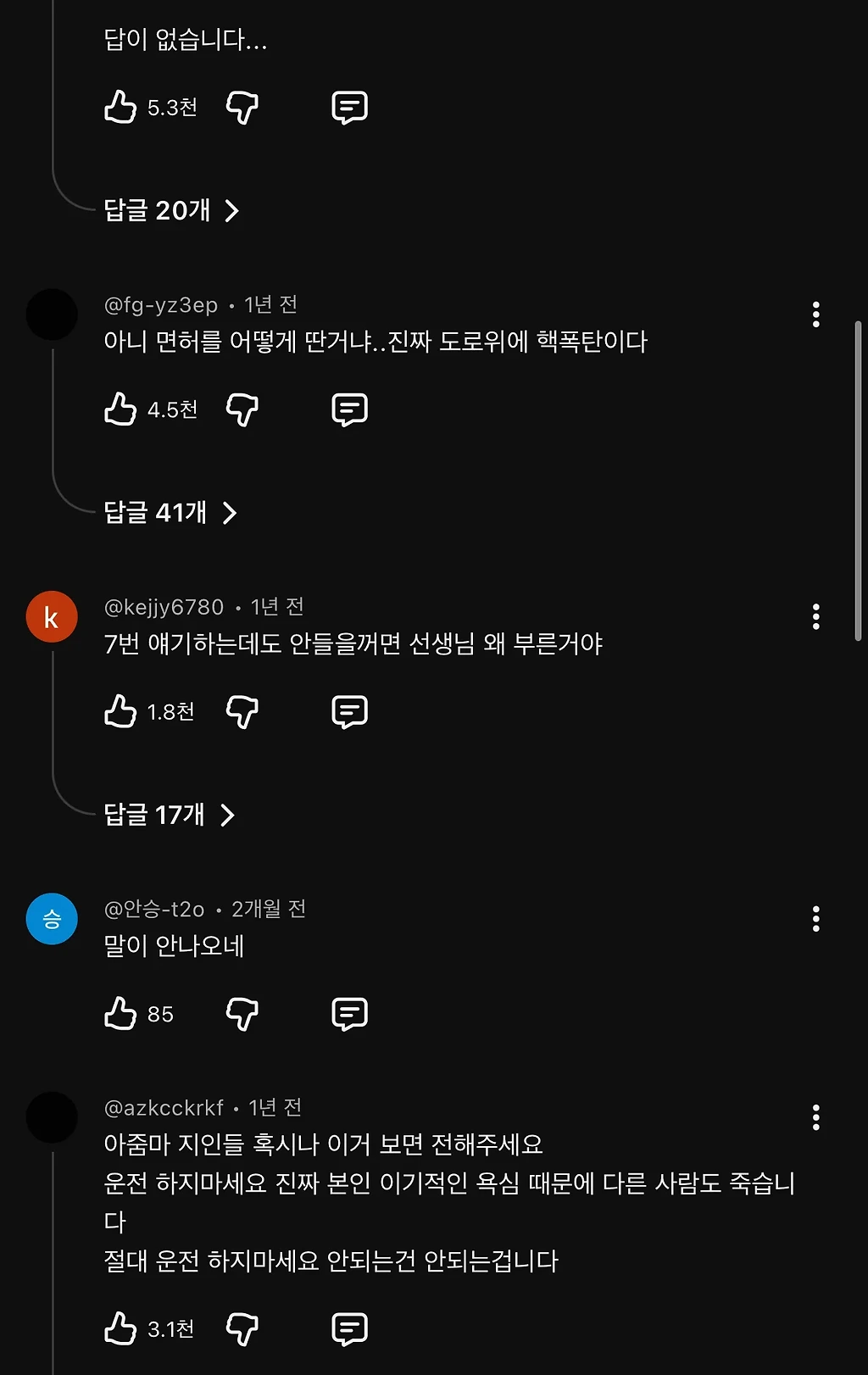This screenshot has height=1375, width=868.
Task: Dislike @fg-yz3ep's comment
Action: [242, 409]
